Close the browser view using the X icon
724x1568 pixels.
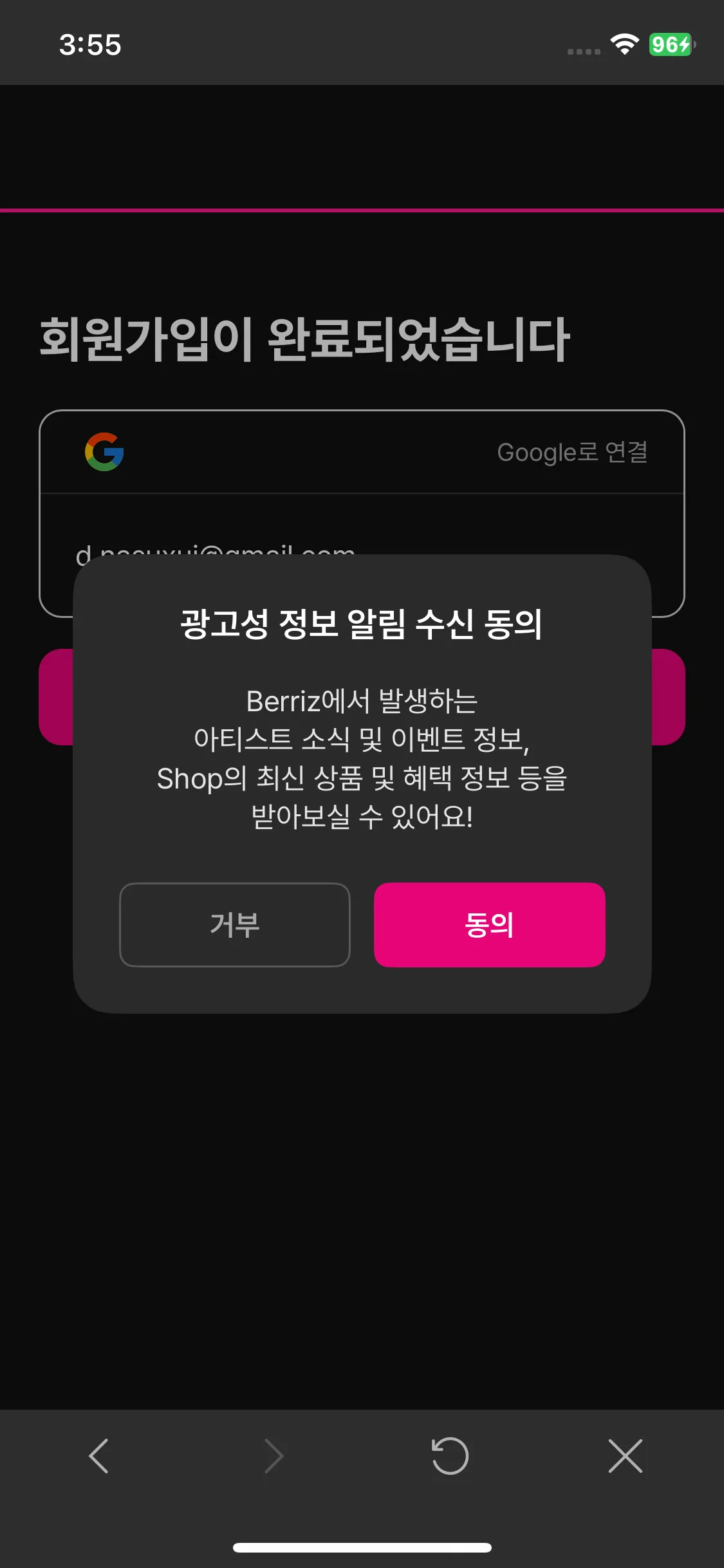(x=625, y=1457)
